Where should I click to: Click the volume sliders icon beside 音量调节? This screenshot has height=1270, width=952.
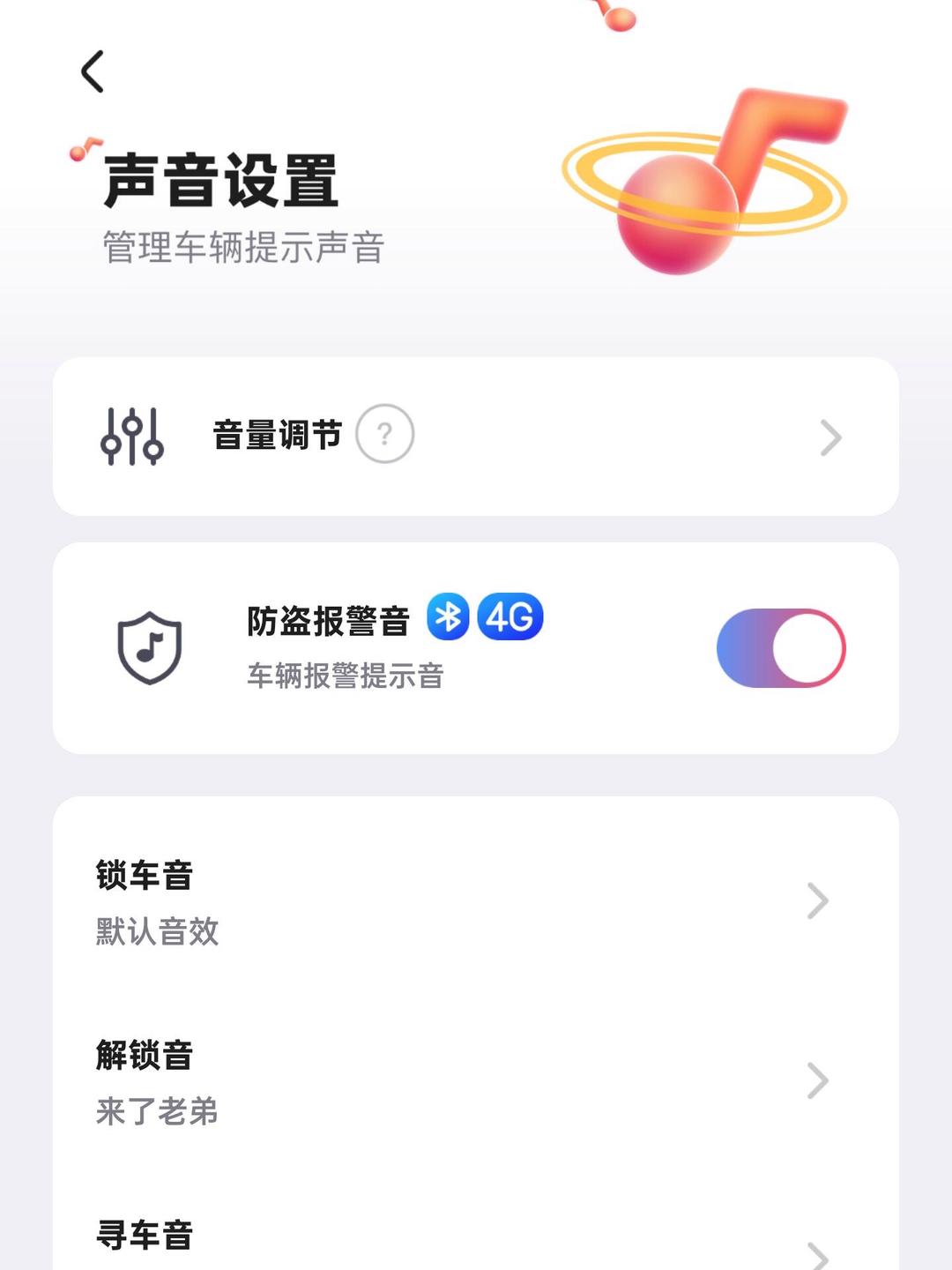[132, 435]
